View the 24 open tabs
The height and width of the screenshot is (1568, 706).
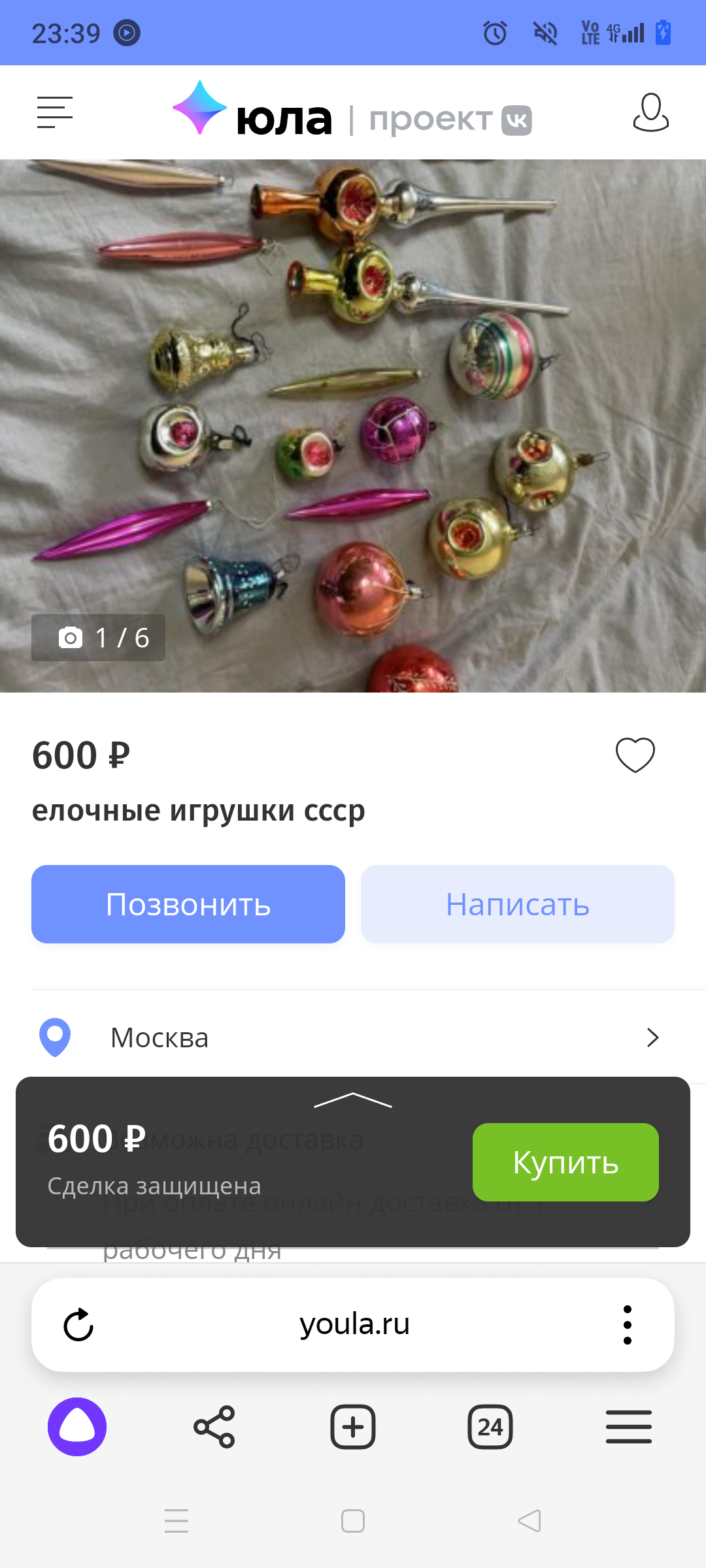[x=490, y=1427]
